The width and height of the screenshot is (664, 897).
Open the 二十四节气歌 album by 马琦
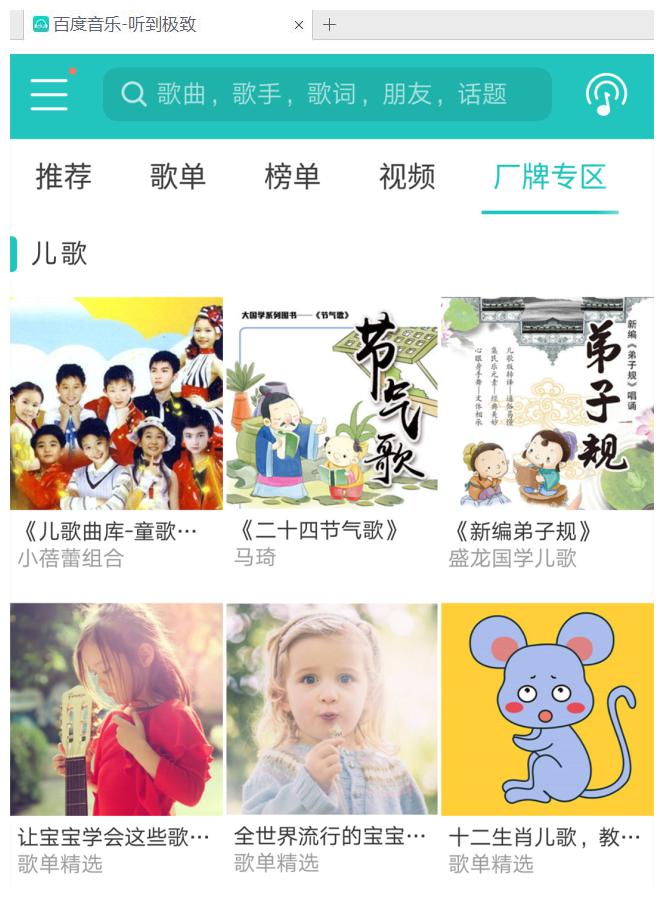pos(331,404)
